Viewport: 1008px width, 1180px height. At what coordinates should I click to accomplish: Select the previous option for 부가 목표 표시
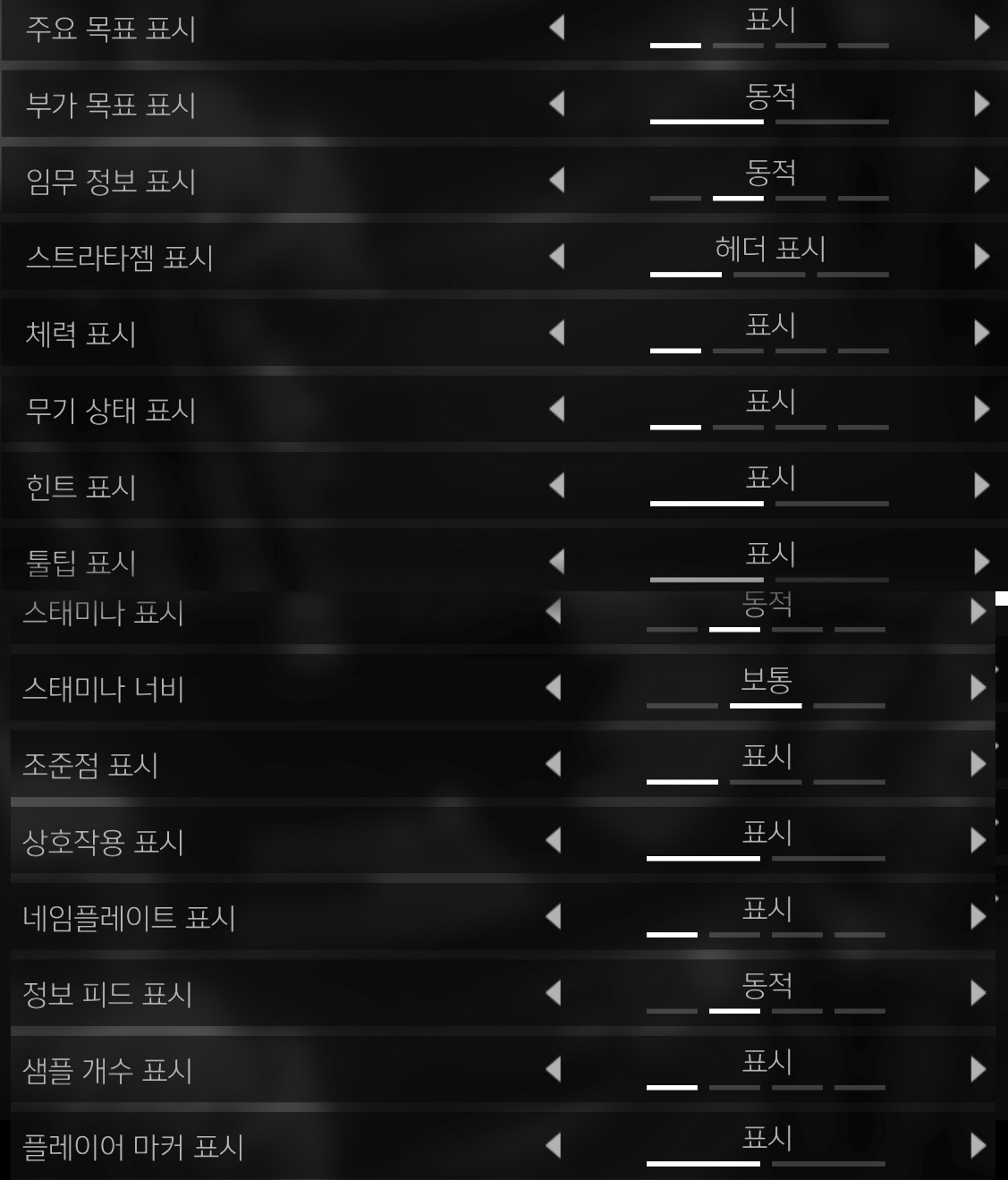coord(556,104)
